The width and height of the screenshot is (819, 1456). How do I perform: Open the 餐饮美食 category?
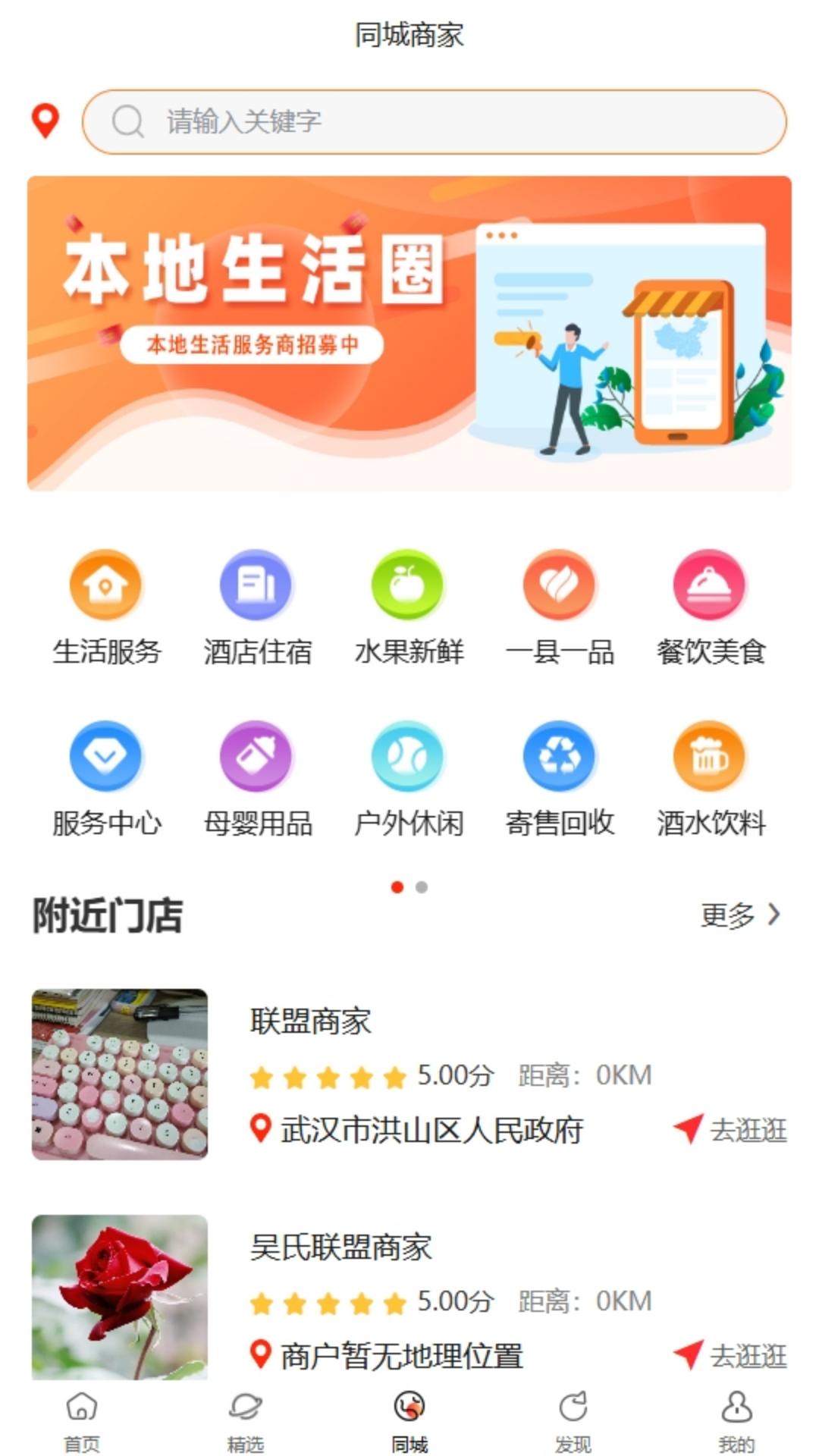click(711, 608)
